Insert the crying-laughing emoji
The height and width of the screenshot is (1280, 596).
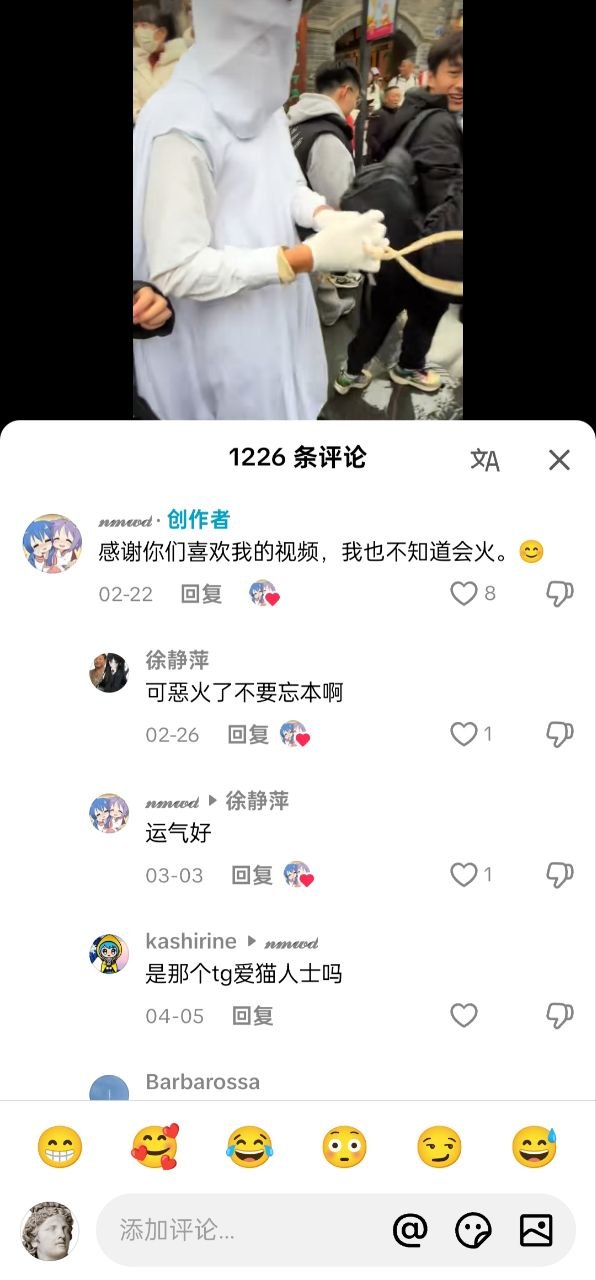coord(250,1147)
